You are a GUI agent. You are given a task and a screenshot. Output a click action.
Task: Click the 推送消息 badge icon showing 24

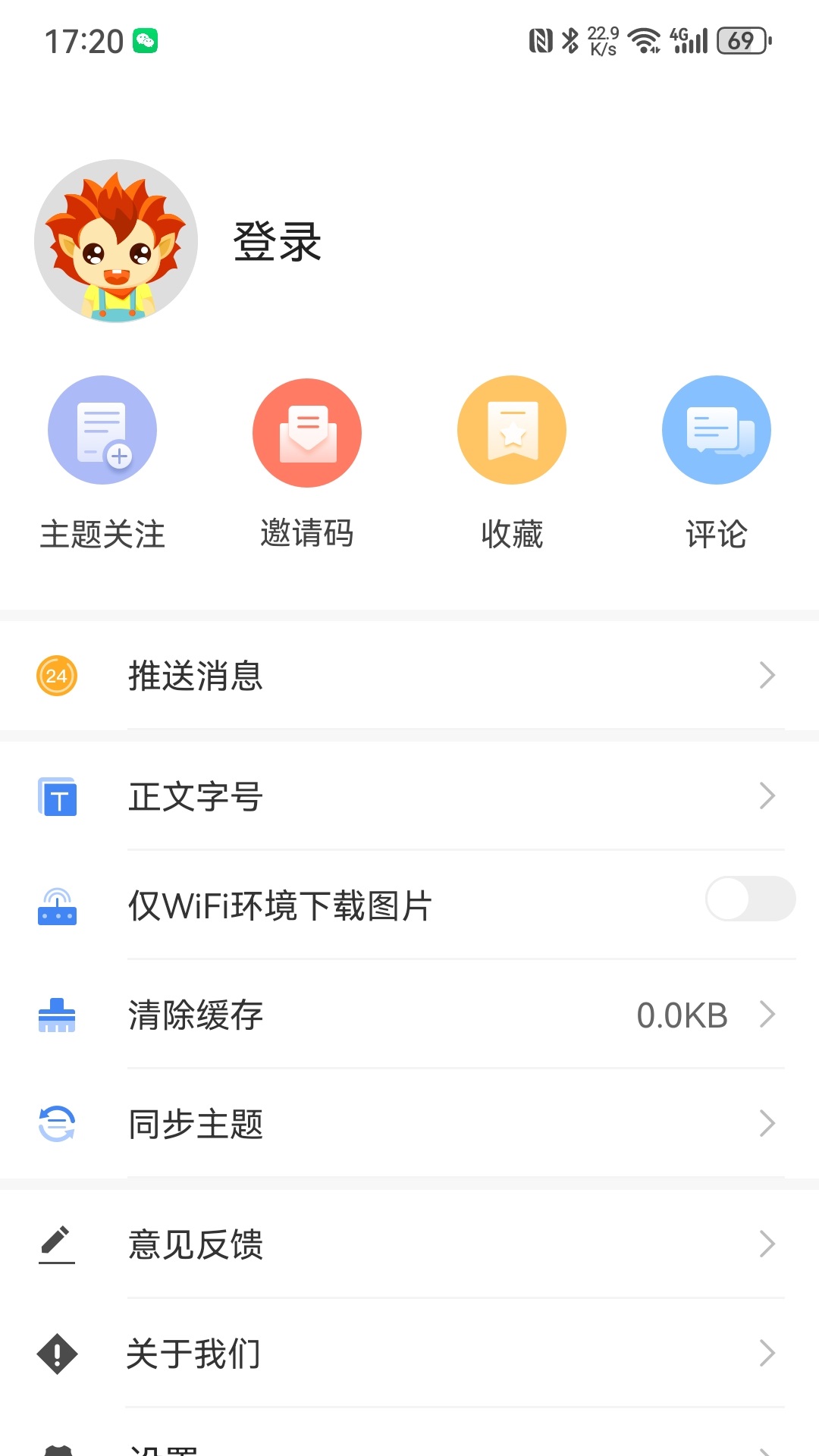pyautogui.click(x=55, y=675)
